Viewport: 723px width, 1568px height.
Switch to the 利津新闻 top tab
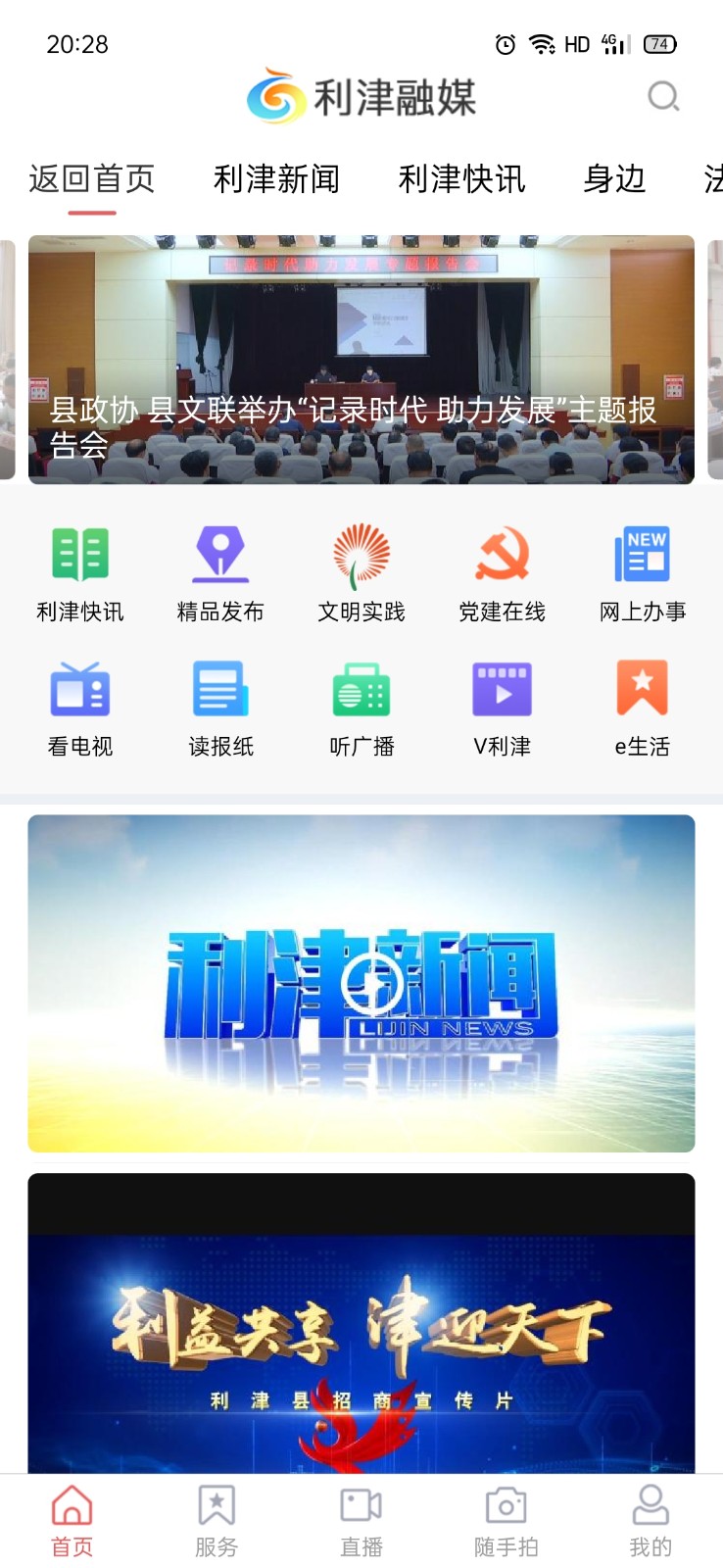[276, 179]
